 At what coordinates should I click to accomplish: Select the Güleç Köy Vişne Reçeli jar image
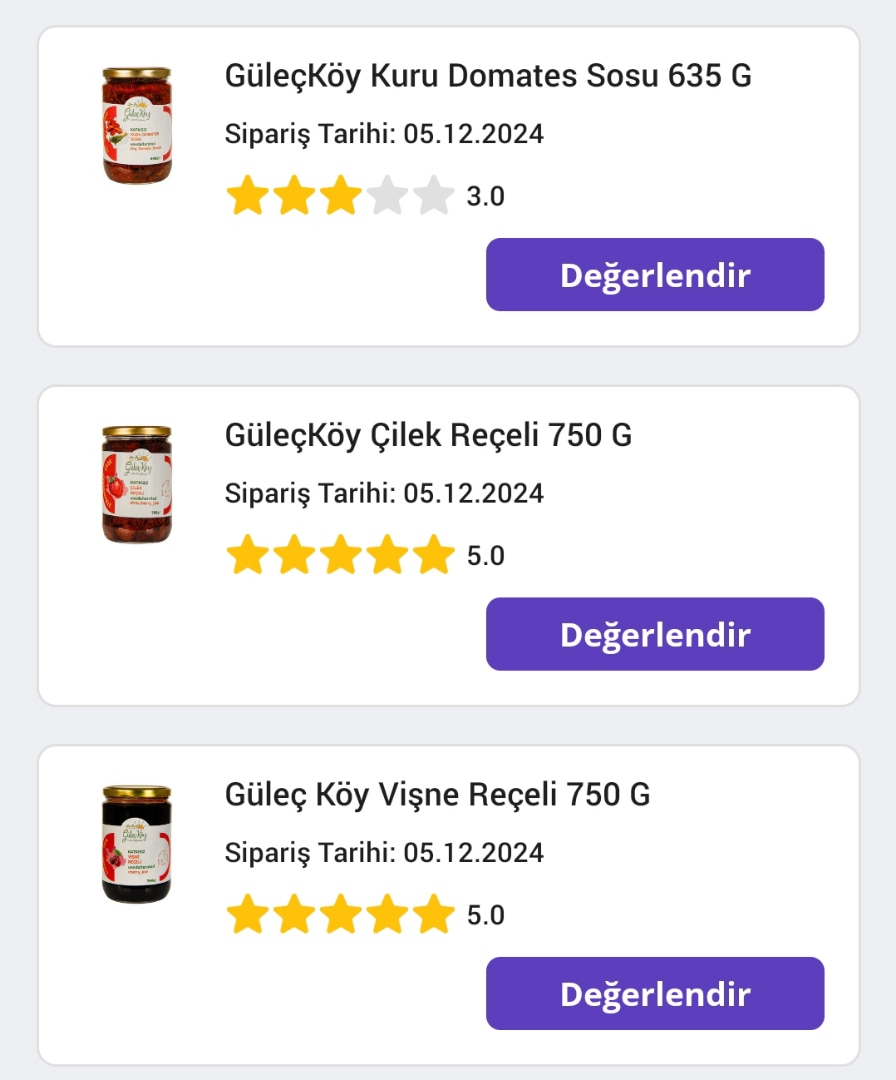point(137,845)
